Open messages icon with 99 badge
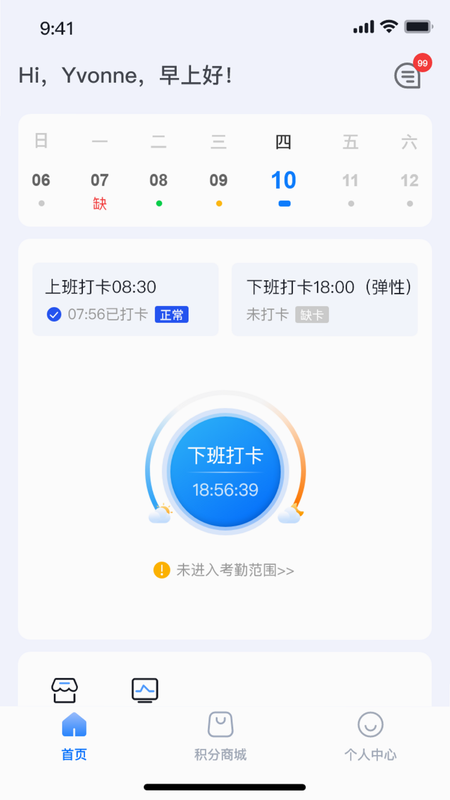450x800 pixels. pyautogui.click(x=411, y=73)
